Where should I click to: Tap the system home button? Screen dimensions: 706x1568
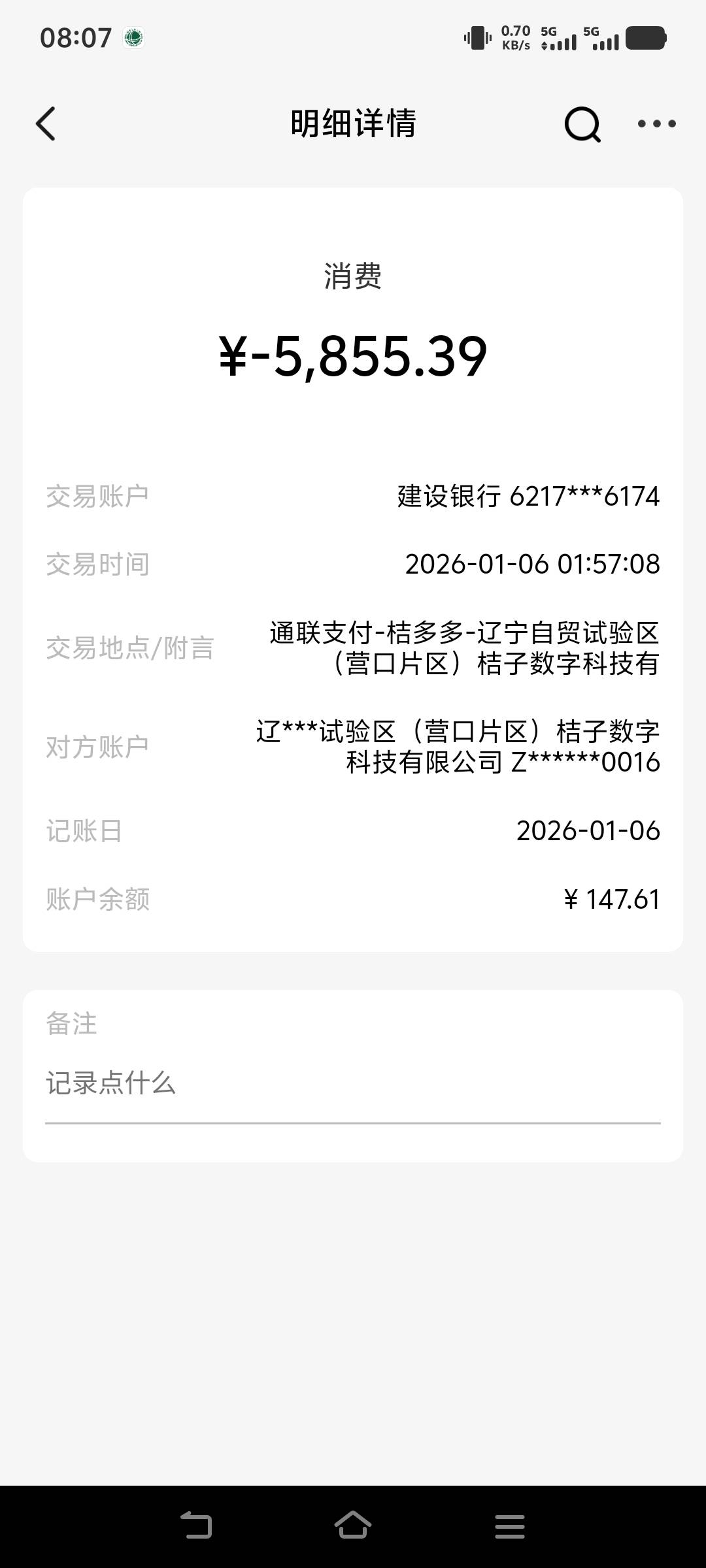353,1526
